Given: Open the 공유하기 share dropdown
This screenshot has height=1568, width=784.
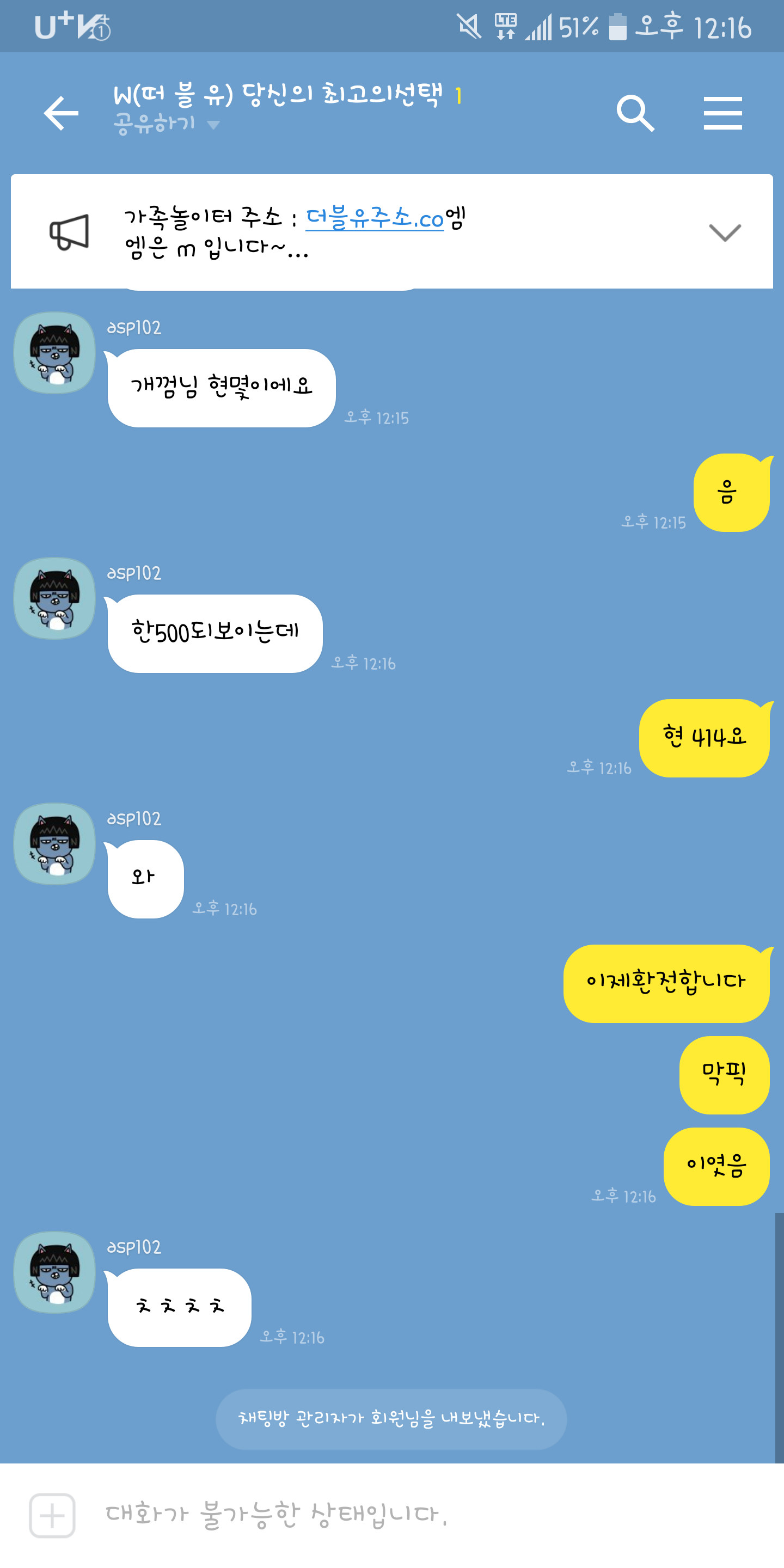Looking at the screenshot, I should click(x=166, y=124).
